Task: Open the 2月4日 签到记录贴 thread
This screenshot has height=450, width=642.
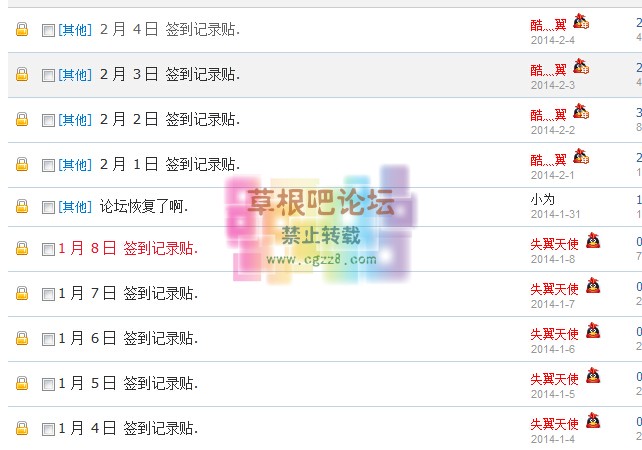Action: click(x=169, y=30)
